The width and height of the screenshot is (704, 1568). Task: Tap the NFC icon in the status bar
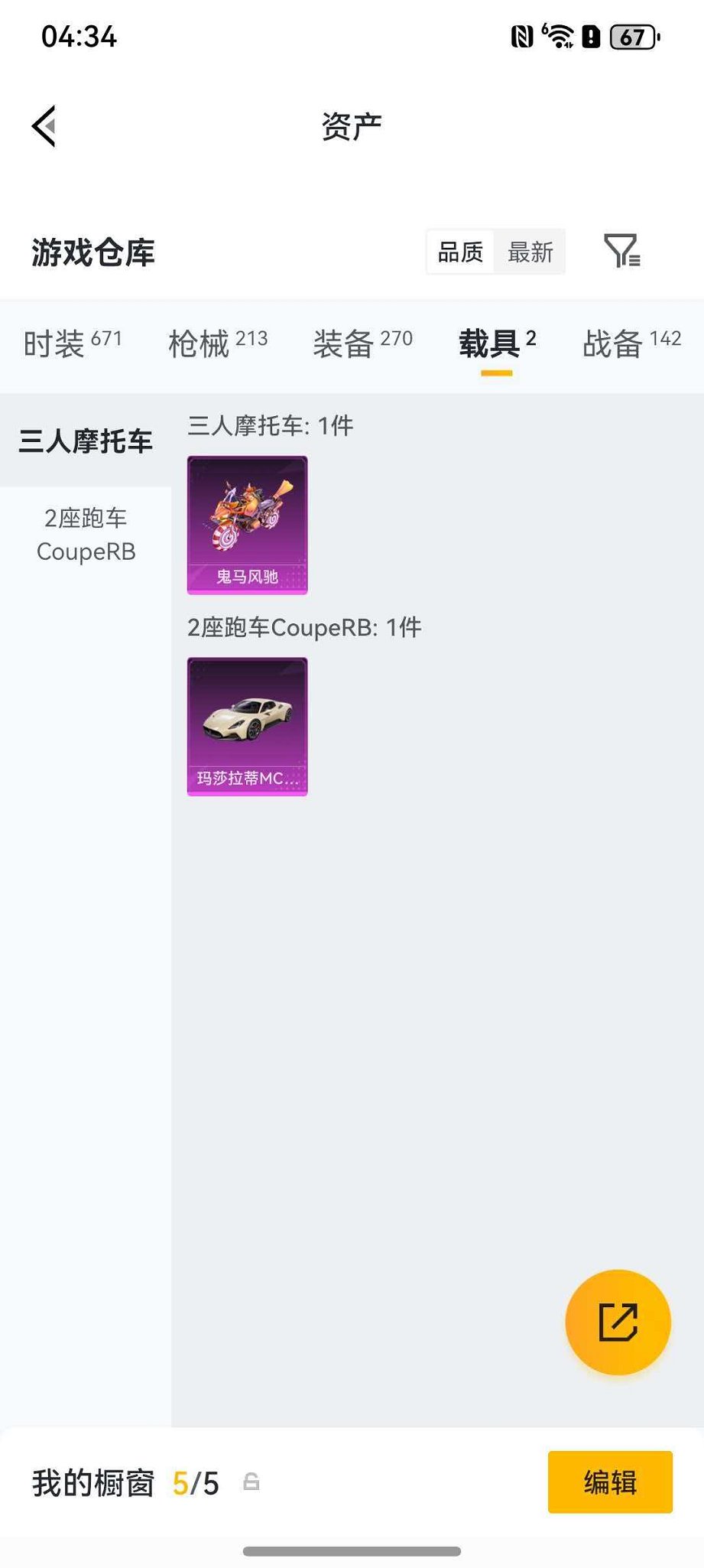pyautogui.click(x=524, y=36)
